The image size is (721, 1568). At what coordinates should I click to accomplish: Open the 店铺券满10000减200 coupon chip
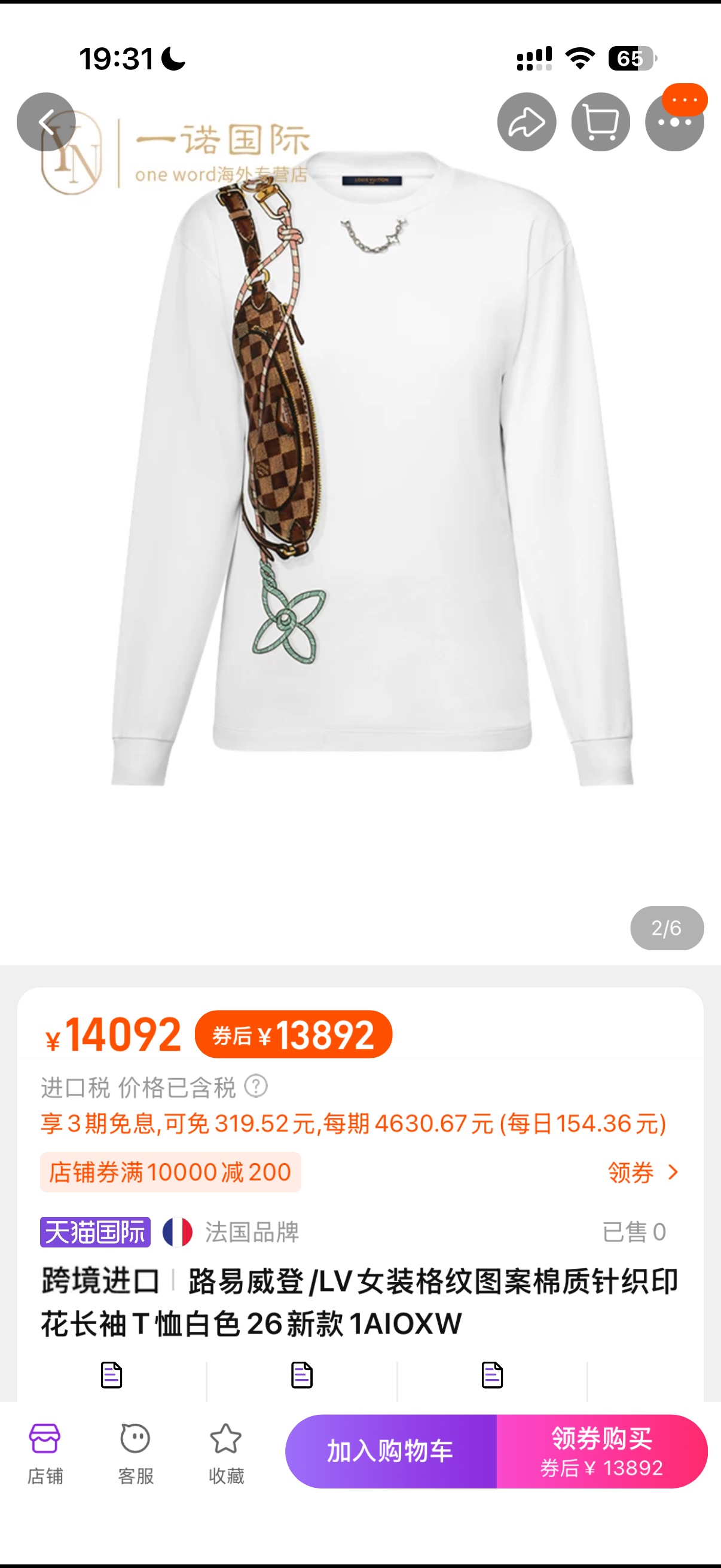(x=170, y=1172)
